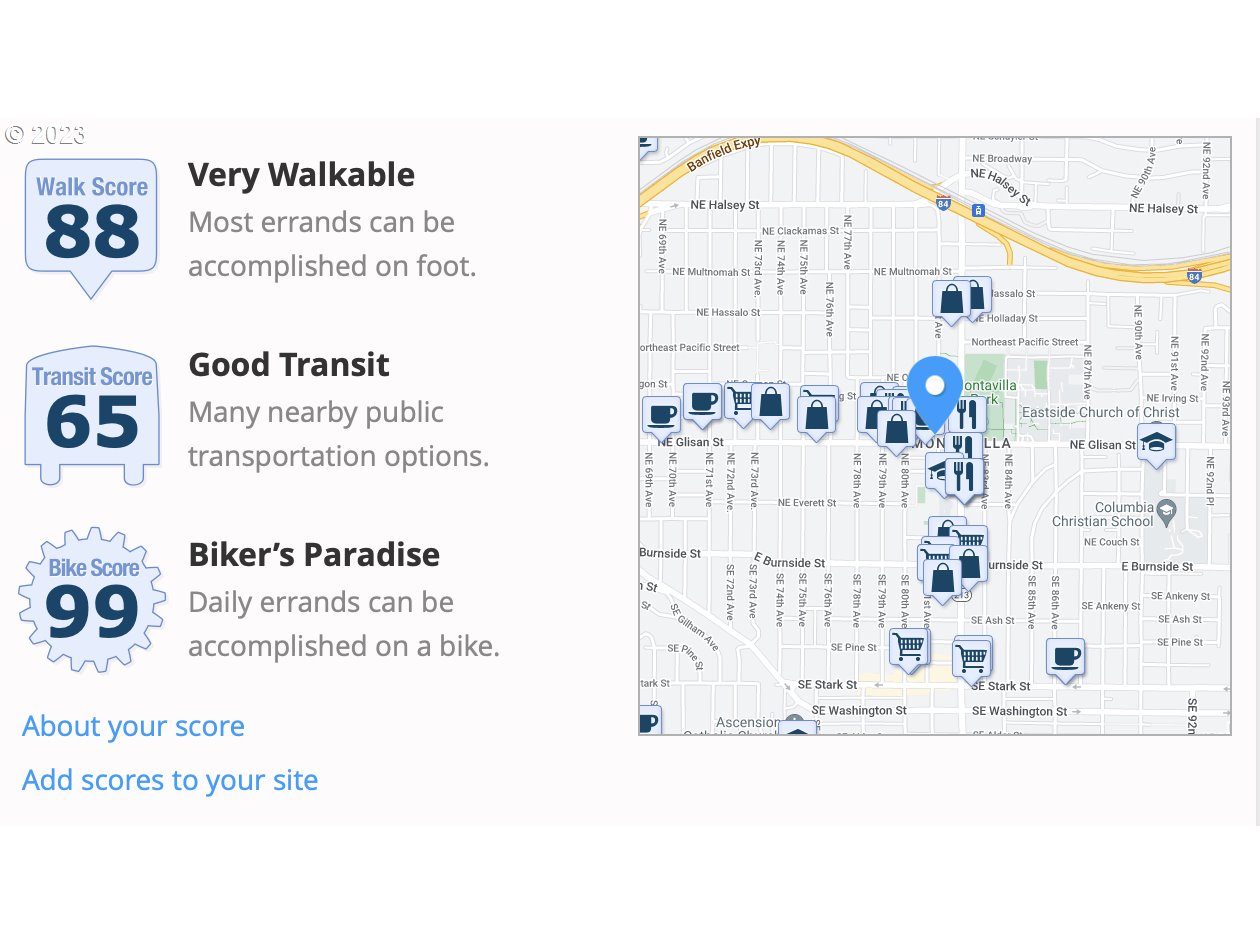Tap the Transit Score 65 badge
The image size is (1260, 945).
91,413
